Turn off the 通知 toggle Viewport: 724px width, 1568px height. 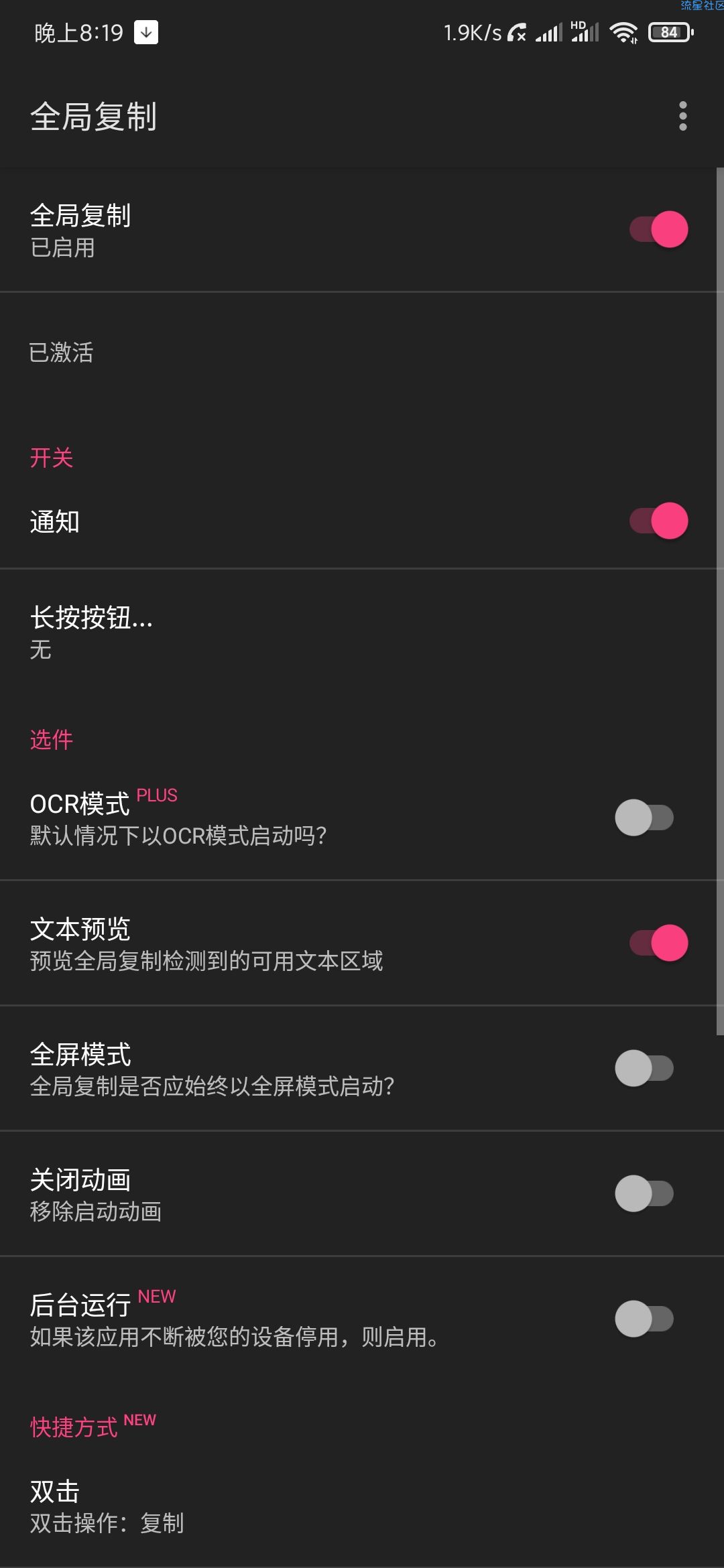(x=658, y=521)
